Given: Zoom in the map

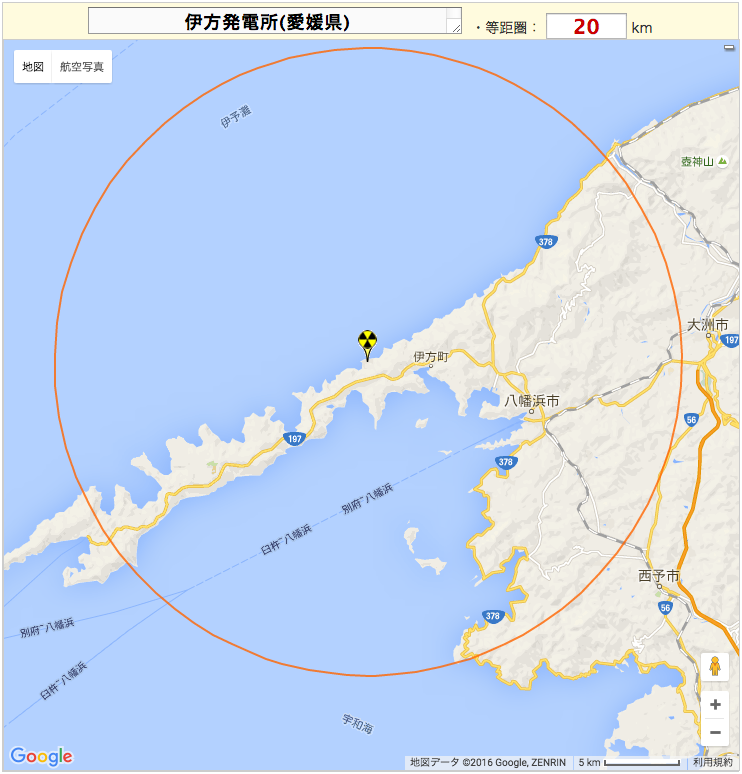Looking at the screenshot, I should click(x=715, y=704).
